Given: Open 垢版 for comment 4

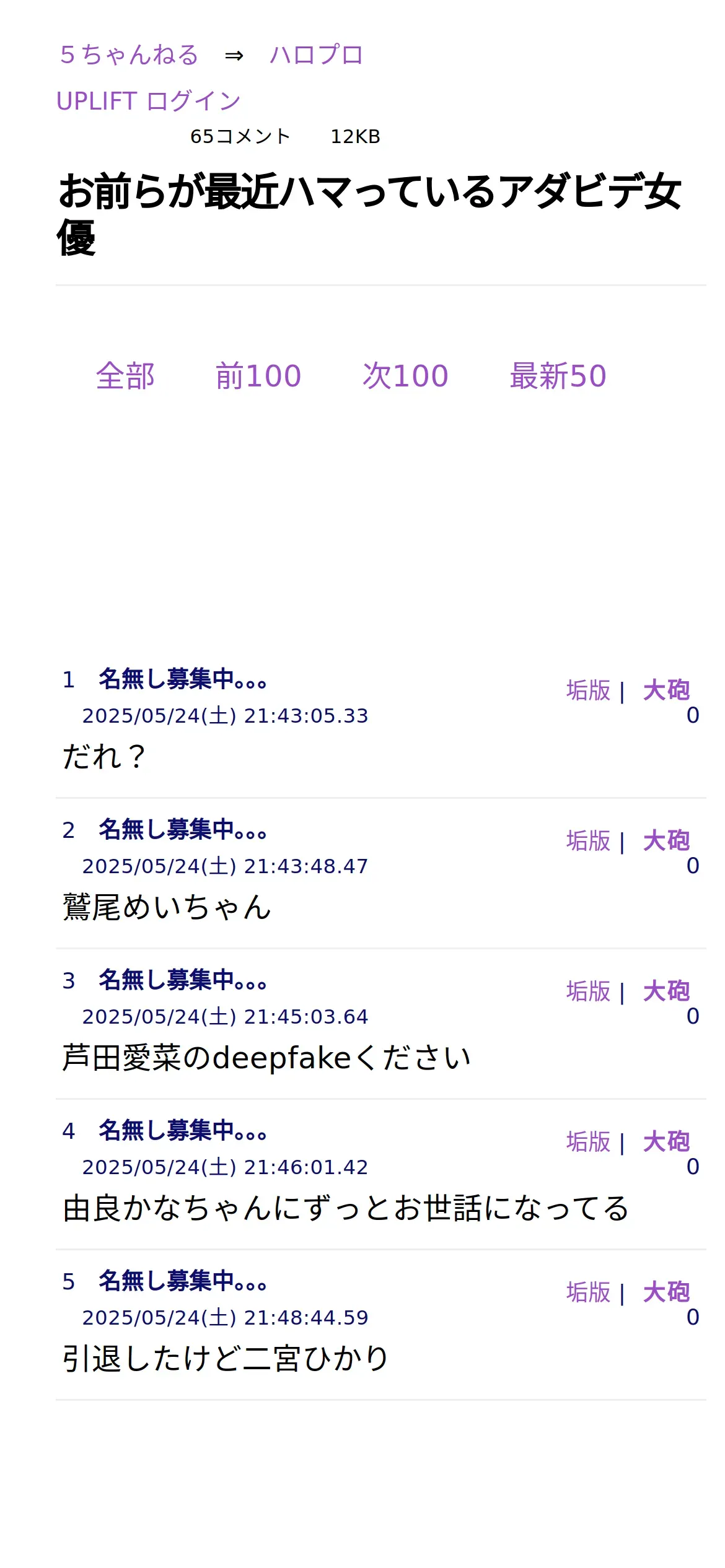Looking at the screenshot, I should pyautogui.click(x=588, y=1142).
